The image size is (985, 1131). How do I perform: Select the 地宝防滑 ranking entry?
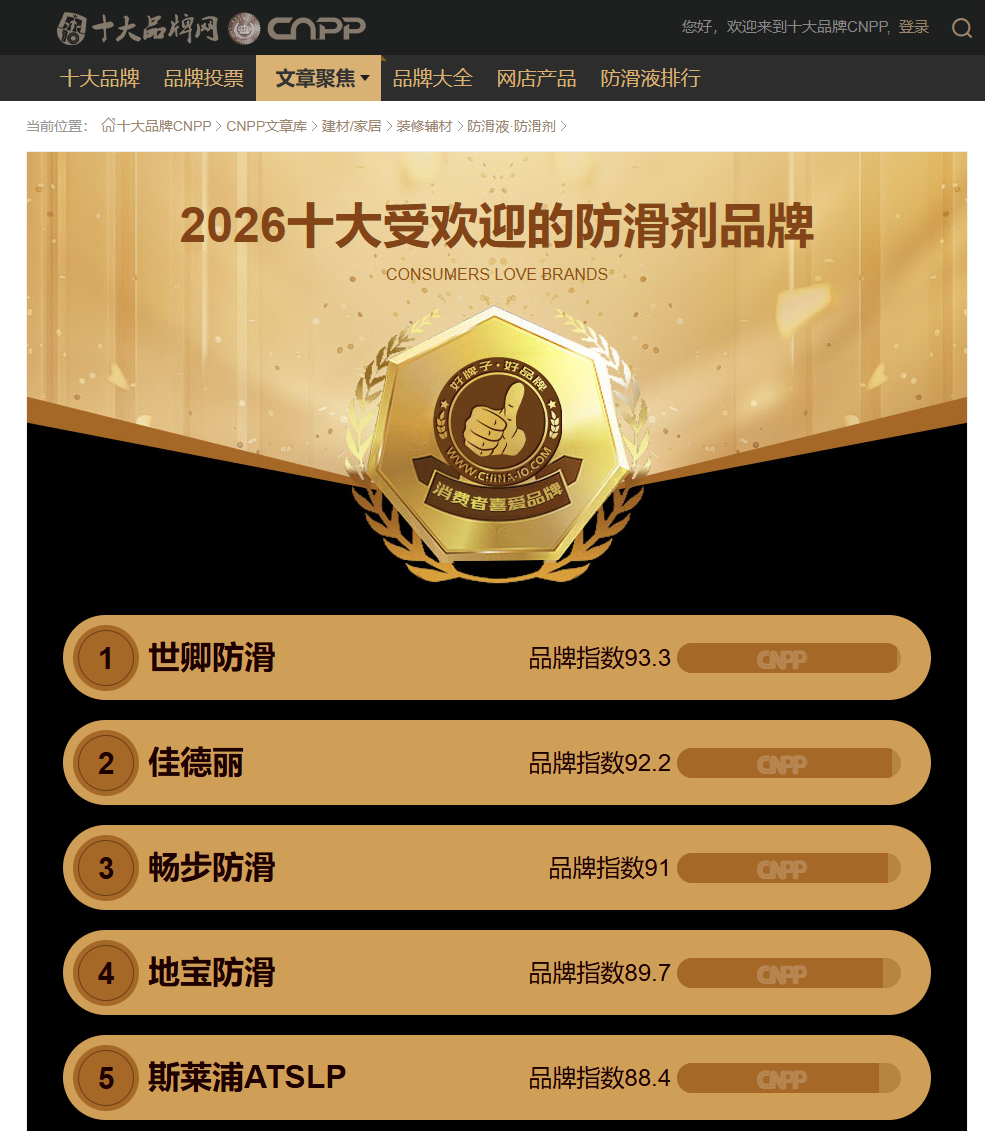pyautogui.click(x=212, y=973)
